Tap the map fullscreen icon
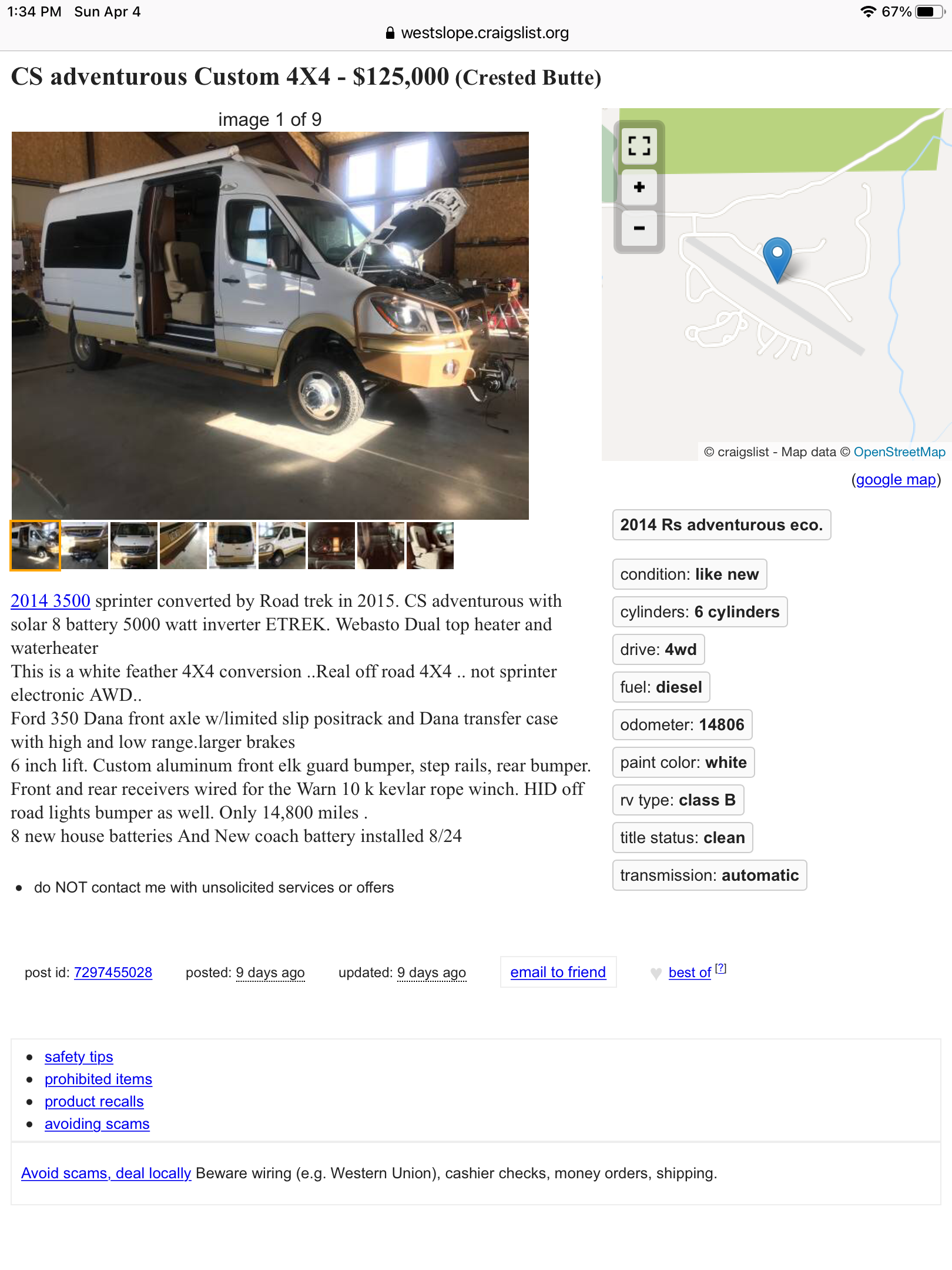 coord(639,145)
